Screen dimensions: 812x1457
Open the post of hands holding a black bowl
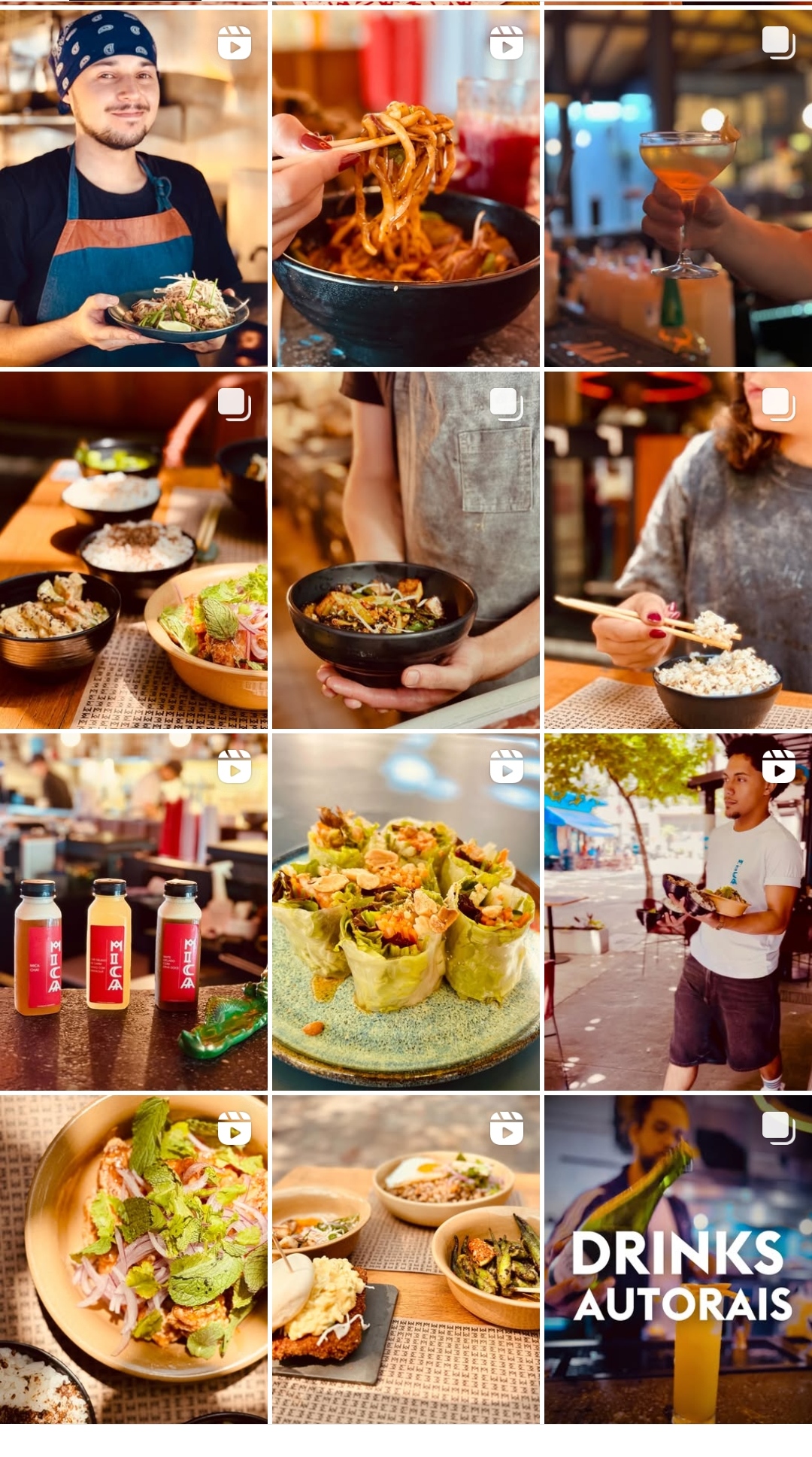click(x=405, y=550)
